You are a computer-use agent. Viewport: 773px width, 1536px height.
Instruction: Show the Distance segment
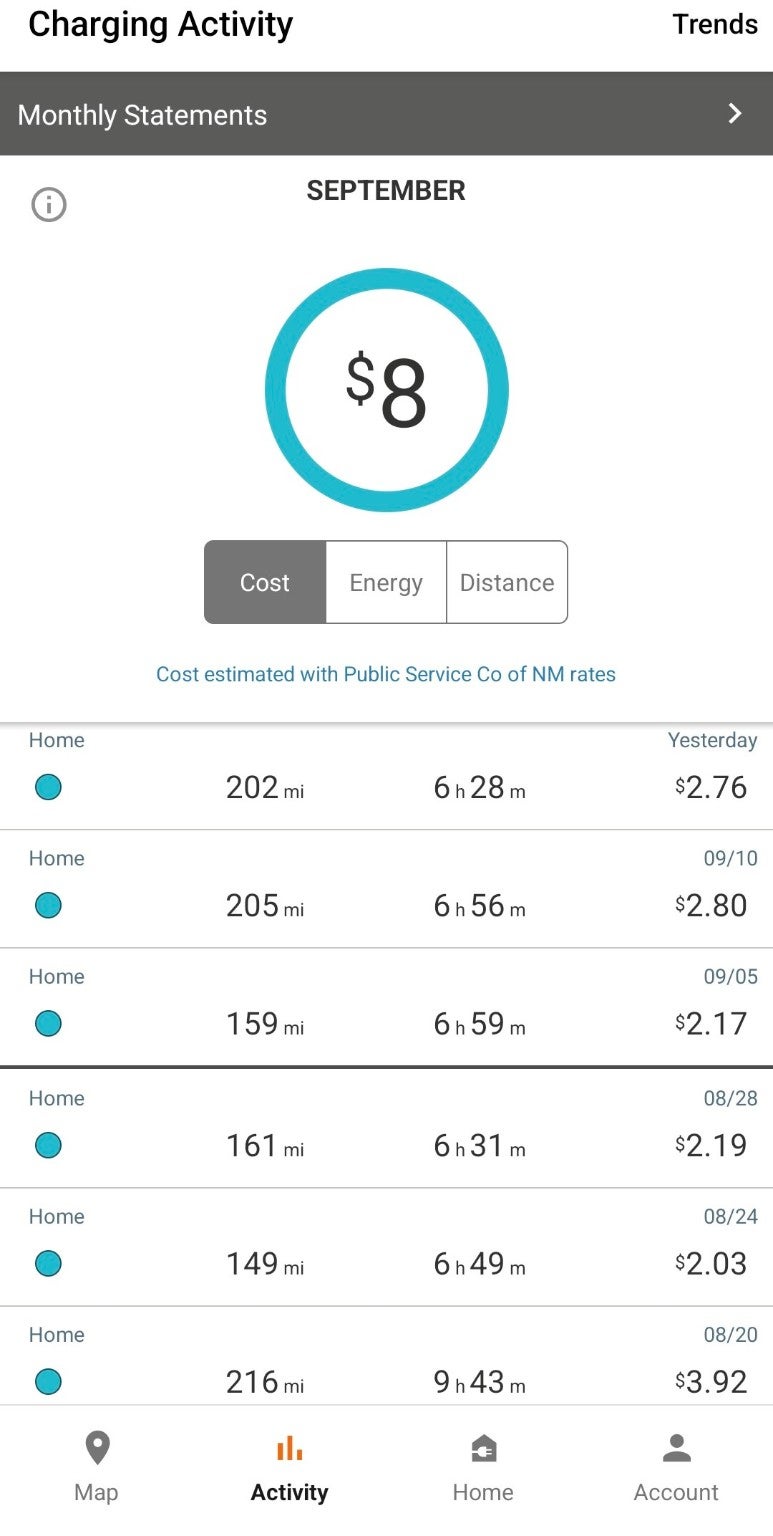[x=507, y=583]
